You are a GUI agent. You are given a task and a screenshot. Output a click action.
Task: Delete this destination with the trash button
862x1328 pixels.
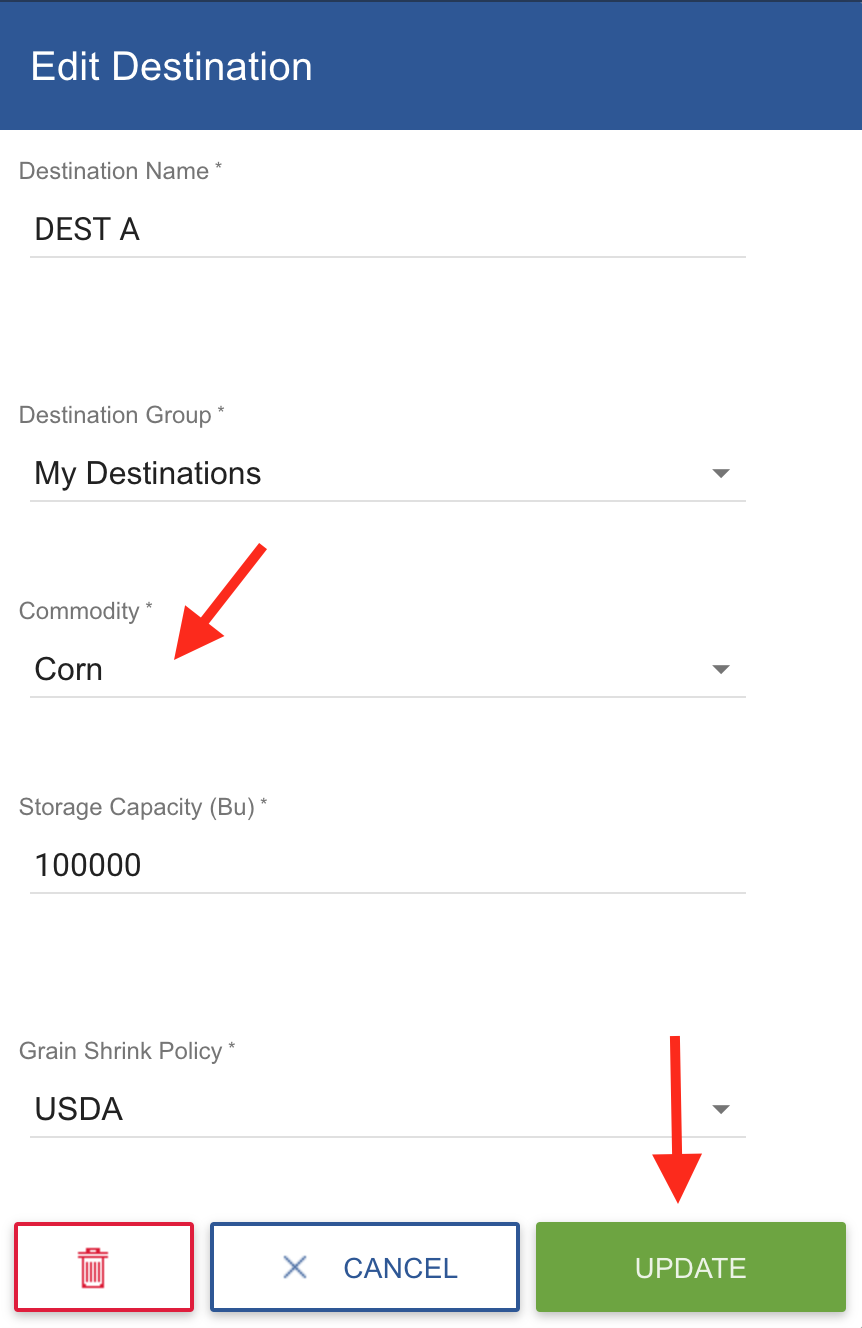pyautogui.click(x=104, y=1267)
